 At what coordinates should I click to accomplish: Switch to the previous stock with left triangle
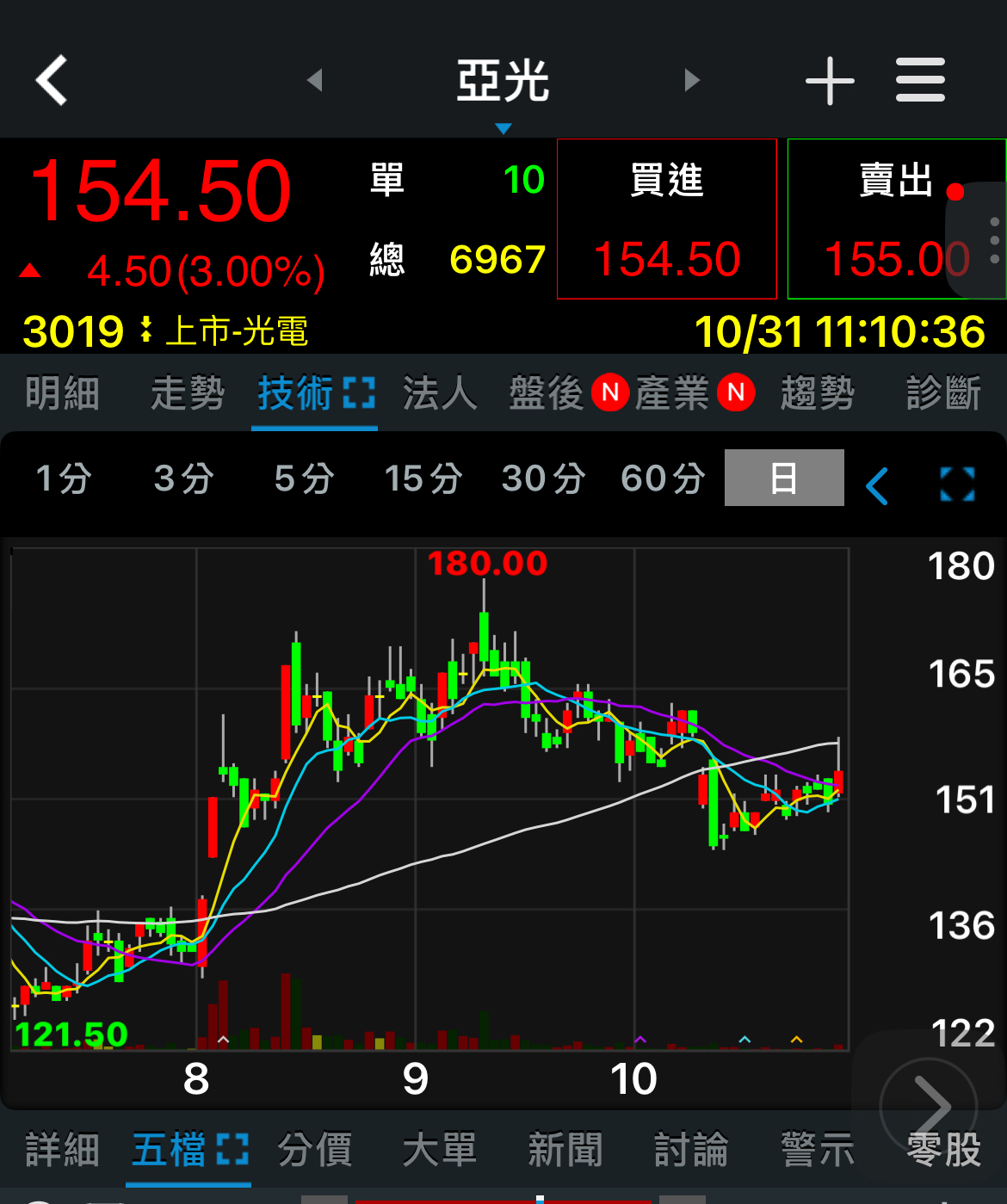[315, 80]
